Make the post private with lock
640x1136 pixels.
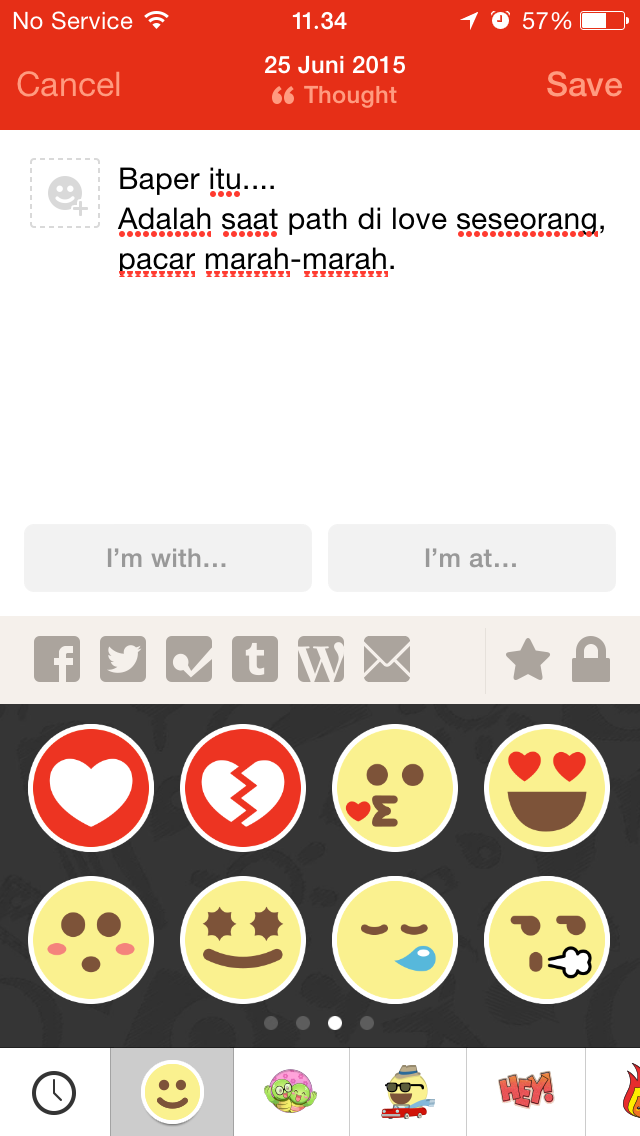tap(591, 660)
